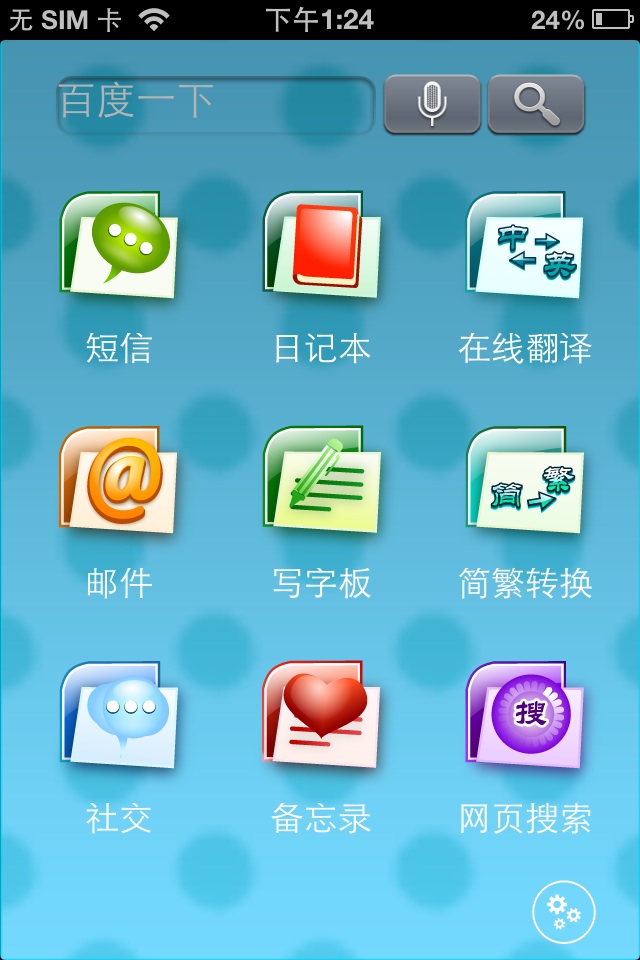Open settings via the gear icon
Image resolution: width=640 pixels, height=960 pixels.
[564, 912]
